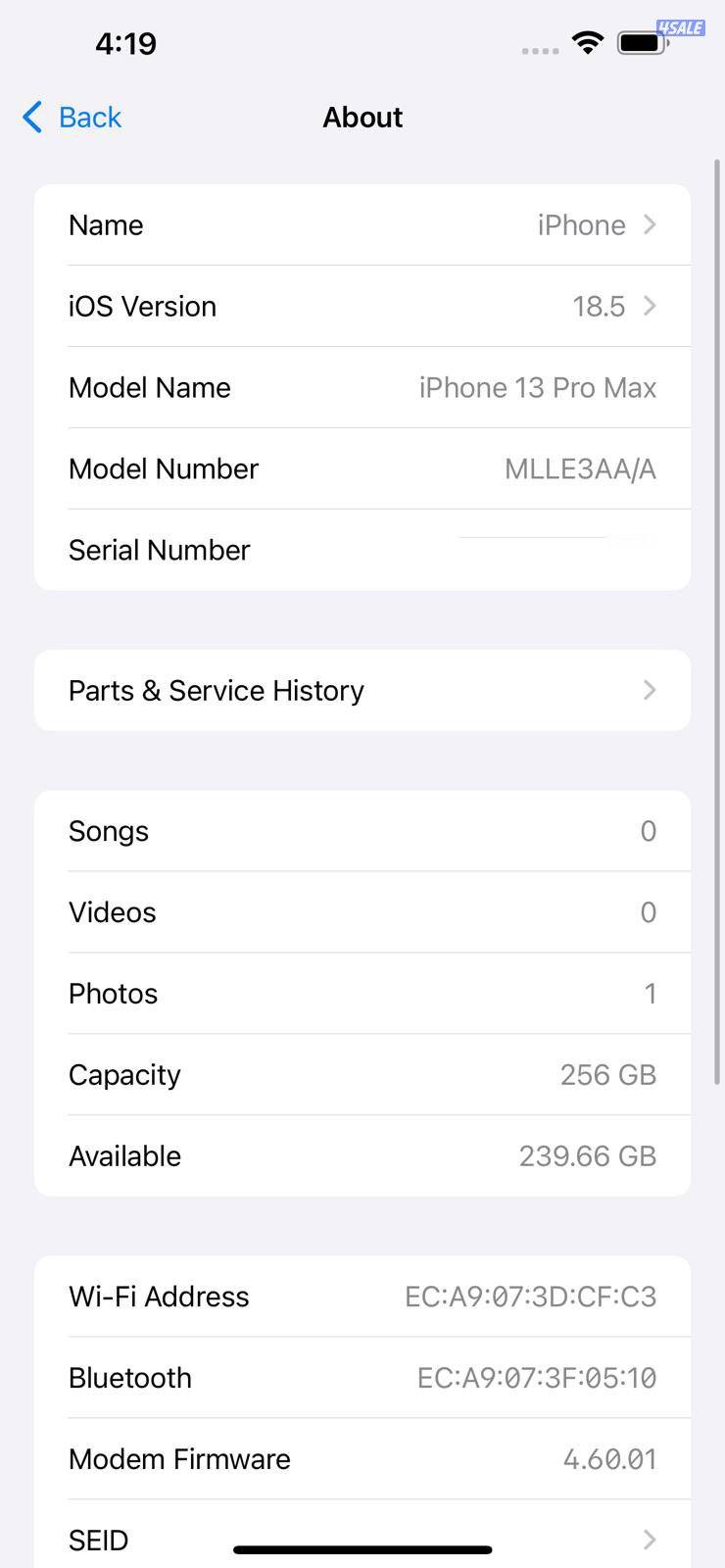The image size is (725, 1568).
Task: Tap the chevron on the SEID row
Action: click(649, 1539)
